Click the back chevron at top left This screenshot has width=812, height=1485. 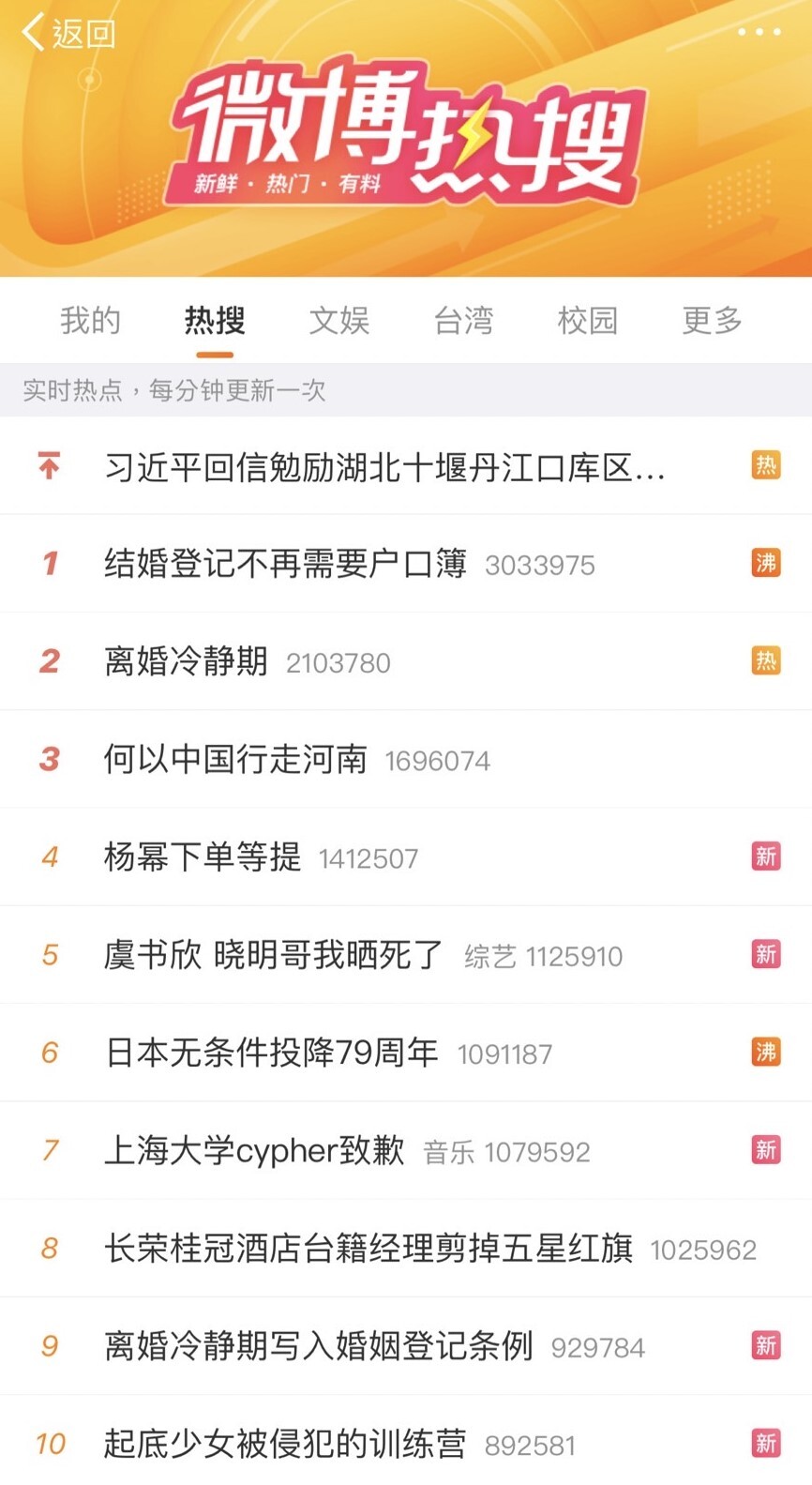tap(33, 32)
